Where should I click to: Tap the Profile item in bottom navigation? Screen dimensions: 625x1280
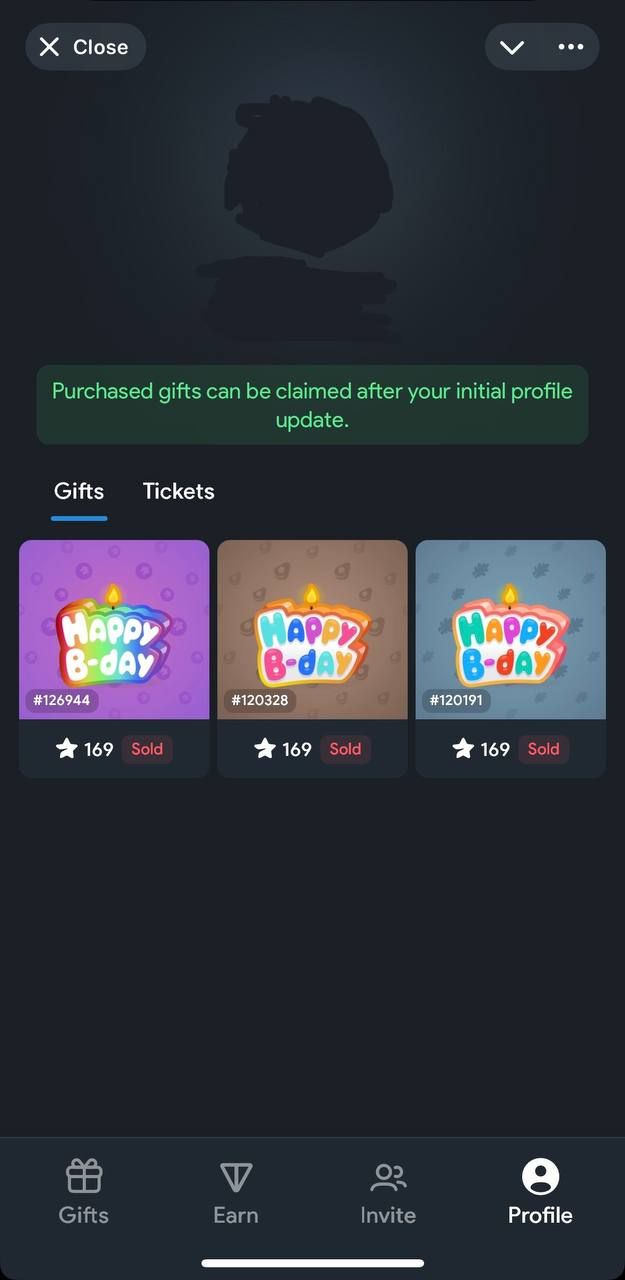[x=540, y=1192]
